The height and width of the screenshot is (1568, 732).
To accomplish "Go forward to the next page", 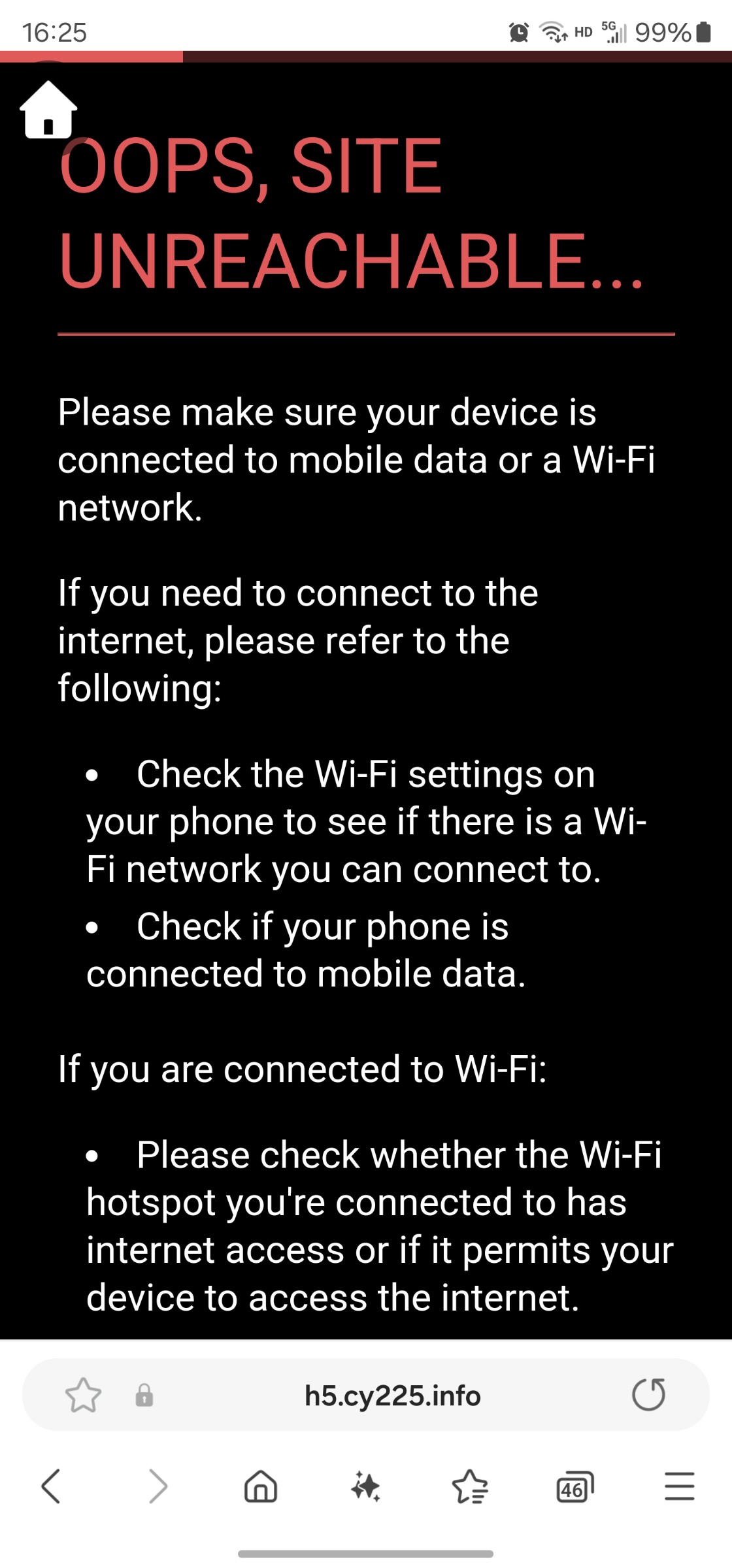I will coord(158,1486).
